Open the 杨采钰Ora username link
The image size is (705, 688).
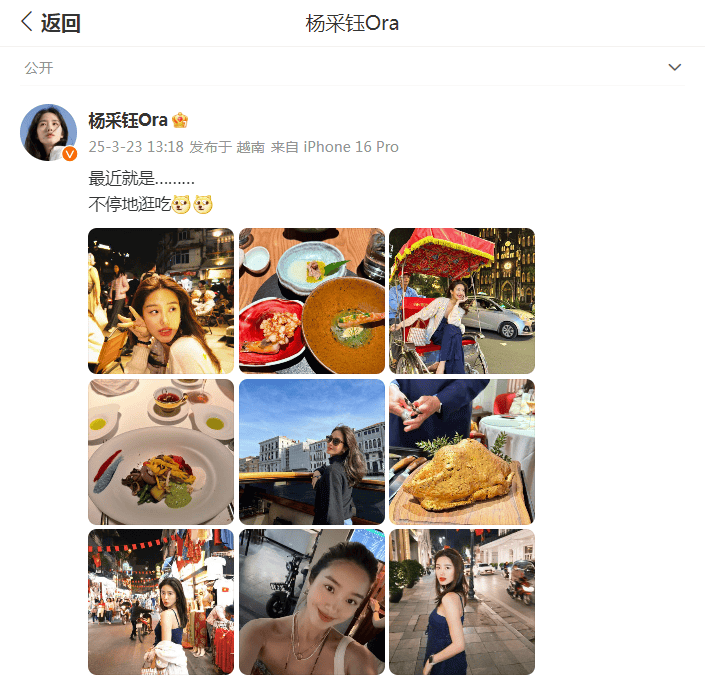click(128, 120)
